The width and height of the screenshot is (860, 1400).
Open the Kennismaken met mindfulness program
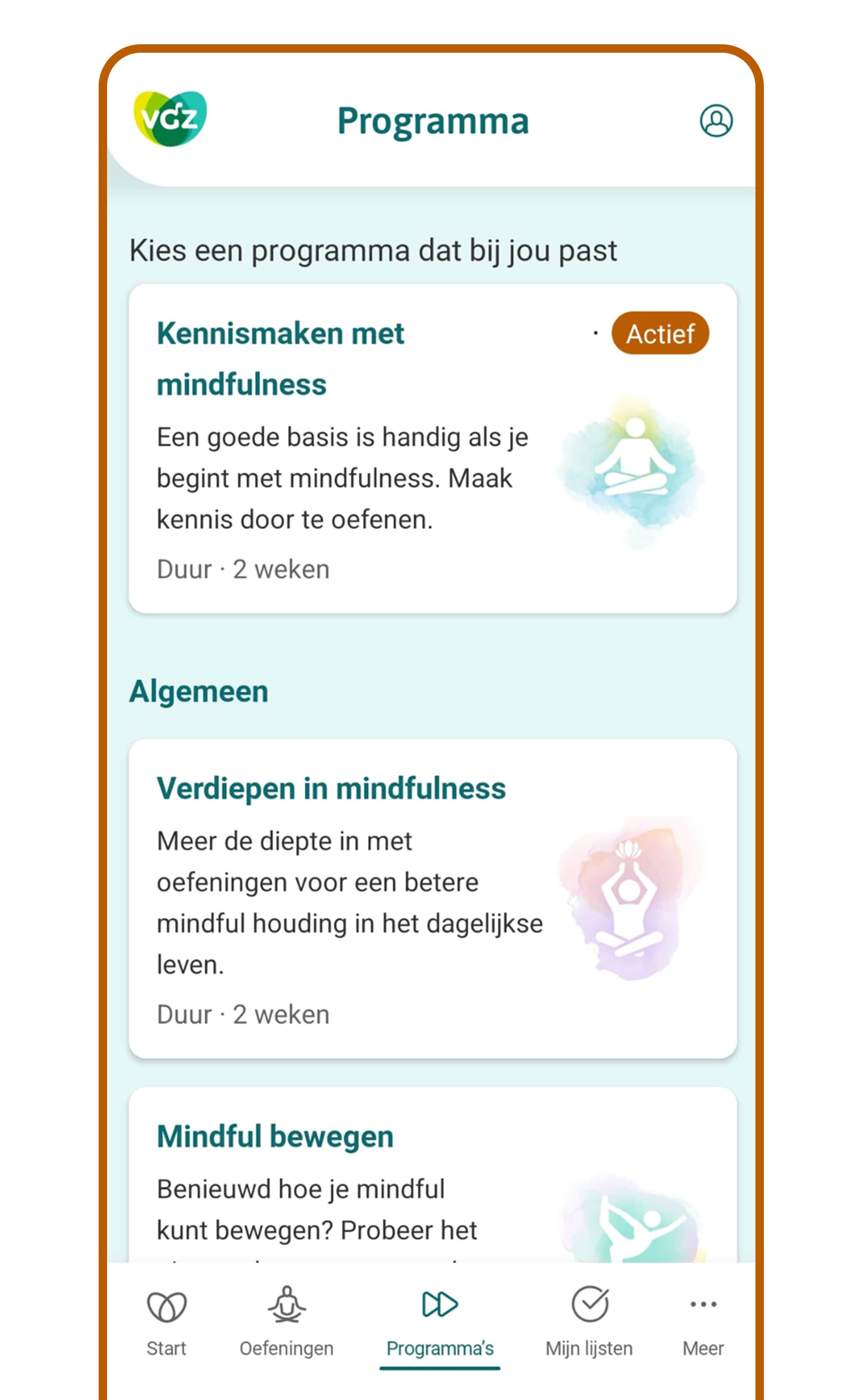(432, 448)
